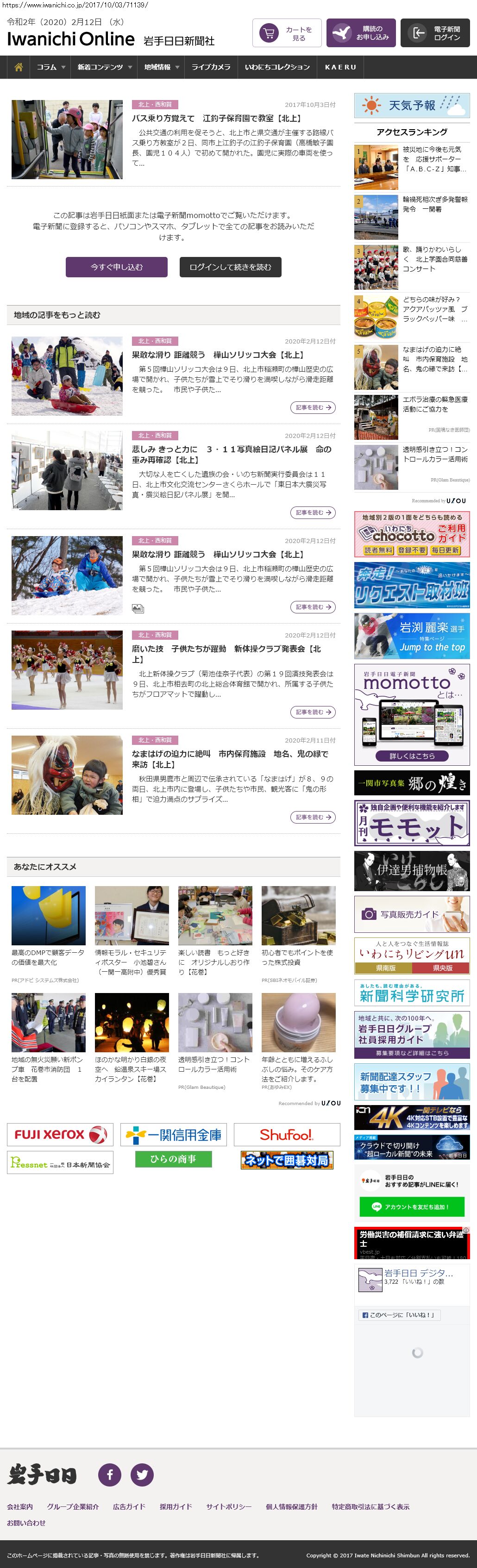Open ranking article about 輪禍死相次ぎ多発警報
477x1568 pixels.
[434, 204]
